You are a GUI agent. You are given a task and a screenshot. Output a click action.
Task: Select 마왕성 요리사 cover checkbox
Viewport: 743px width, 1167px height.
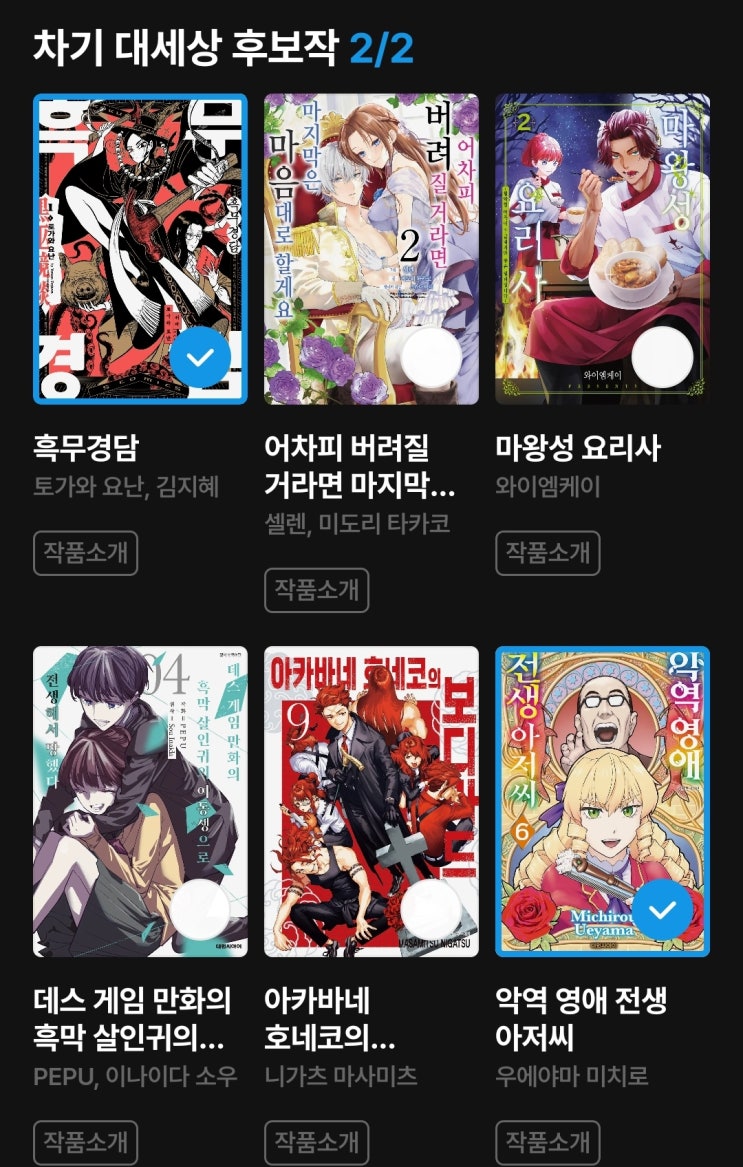[x=662, y=357]
